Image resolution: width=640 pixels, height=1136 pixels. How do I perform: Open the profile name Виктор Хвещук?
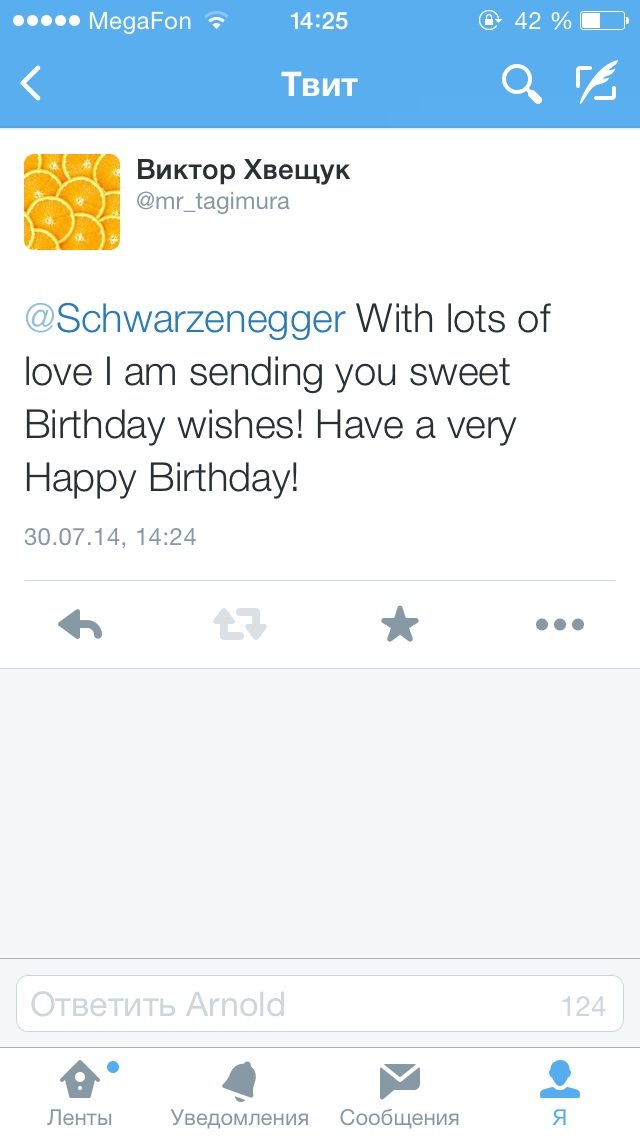tap(243, 170)
